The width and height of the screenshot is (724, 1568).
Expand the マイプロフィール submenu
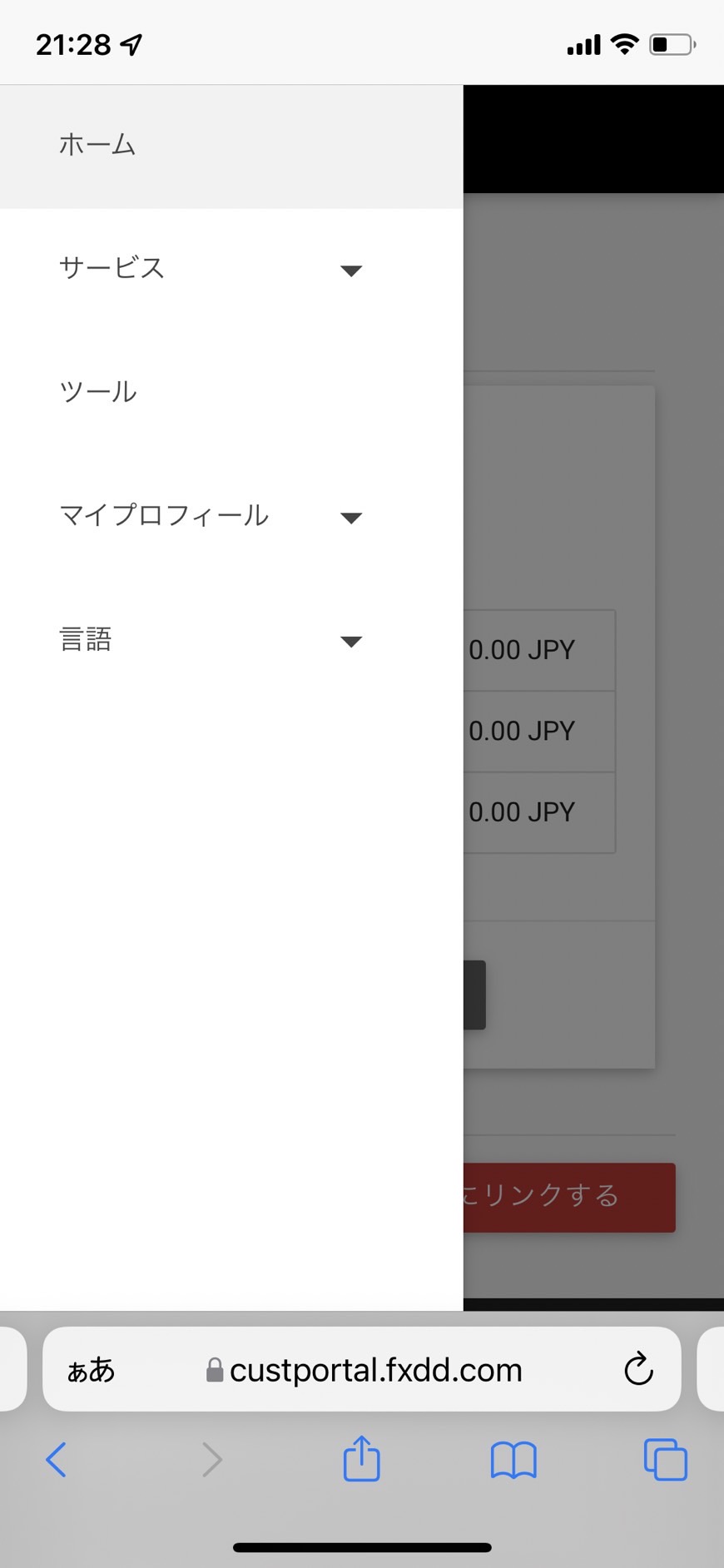231,517
